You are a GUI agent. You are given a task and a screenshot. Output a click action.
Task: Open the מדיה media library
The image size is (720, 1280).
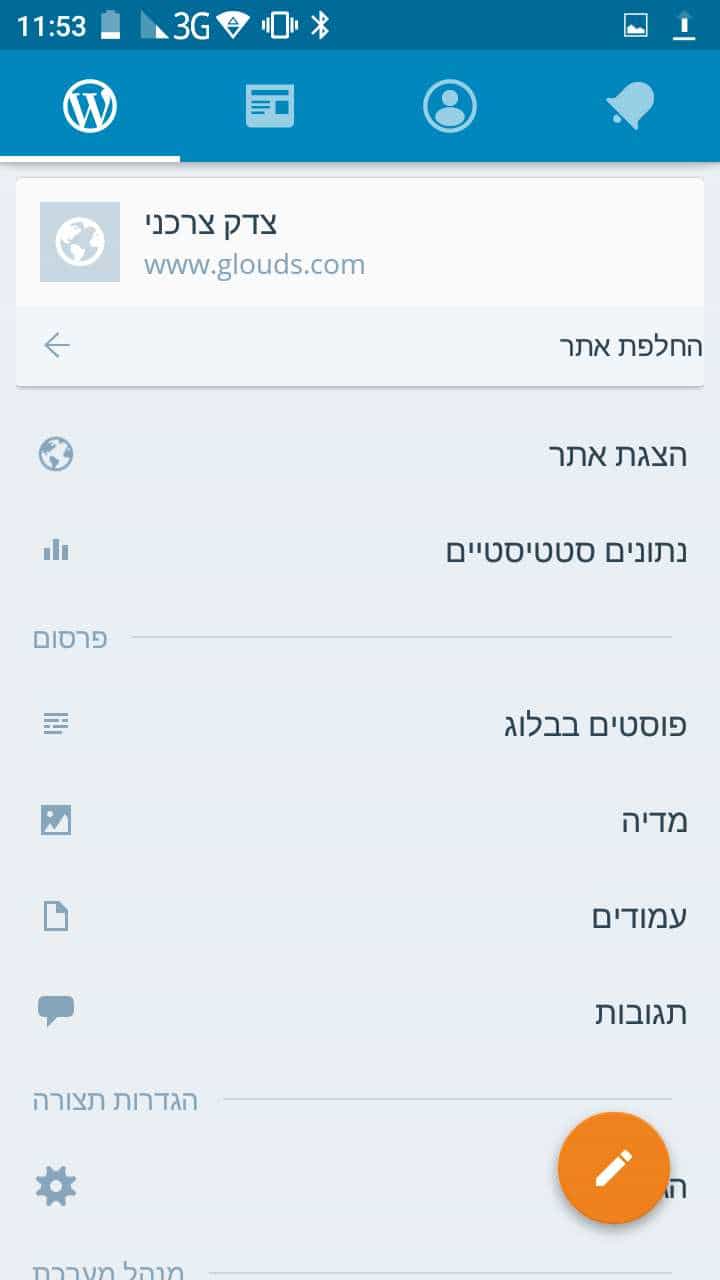[360, 821]
